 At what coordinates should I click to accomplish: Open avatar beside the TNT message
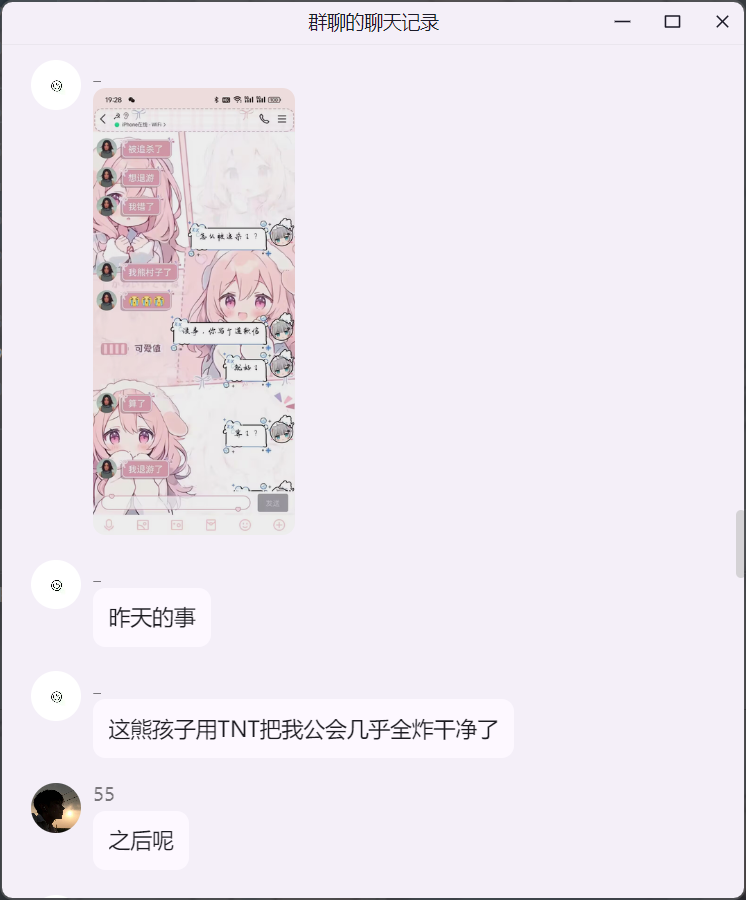(x=56, y=696)
